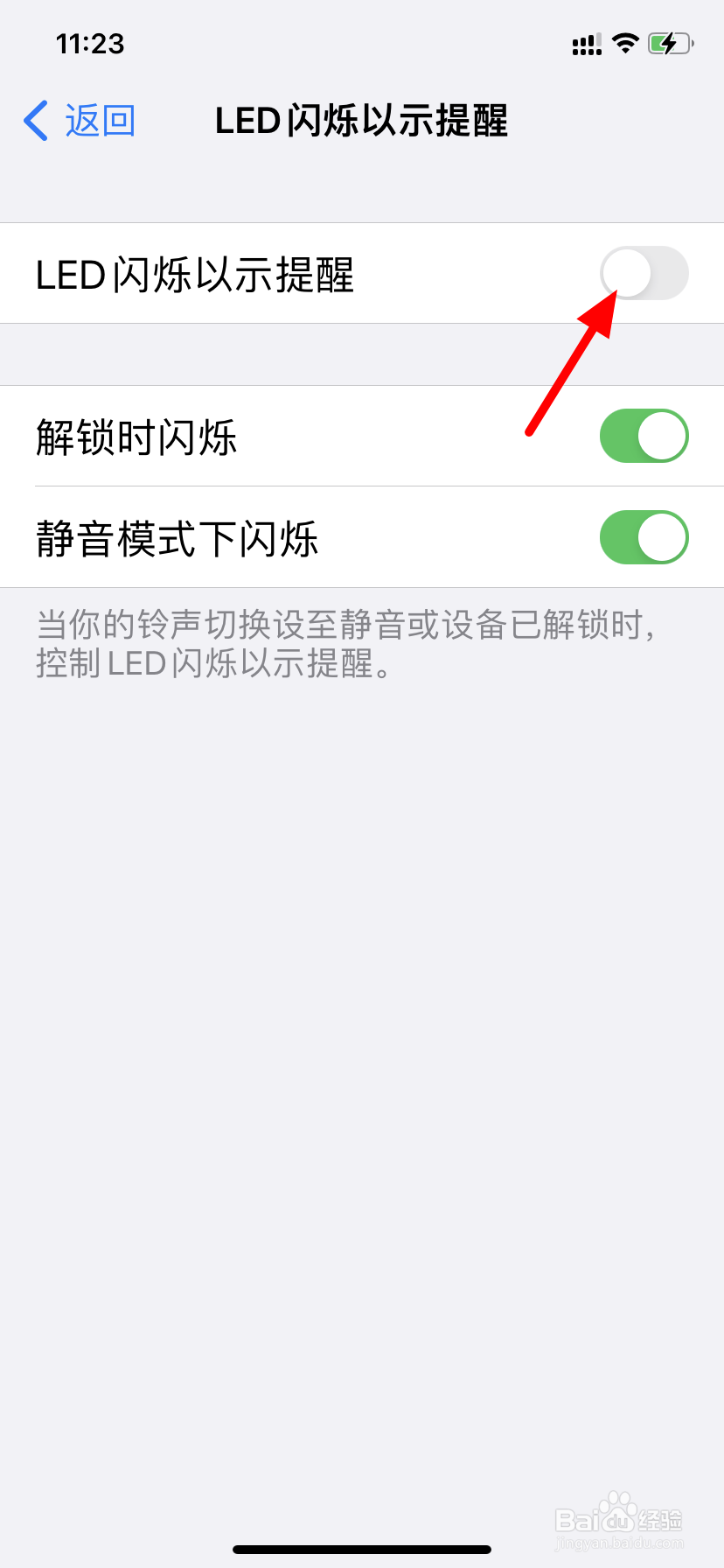
Task: Go back with the 返回 button
Action: tap(80, 121)
